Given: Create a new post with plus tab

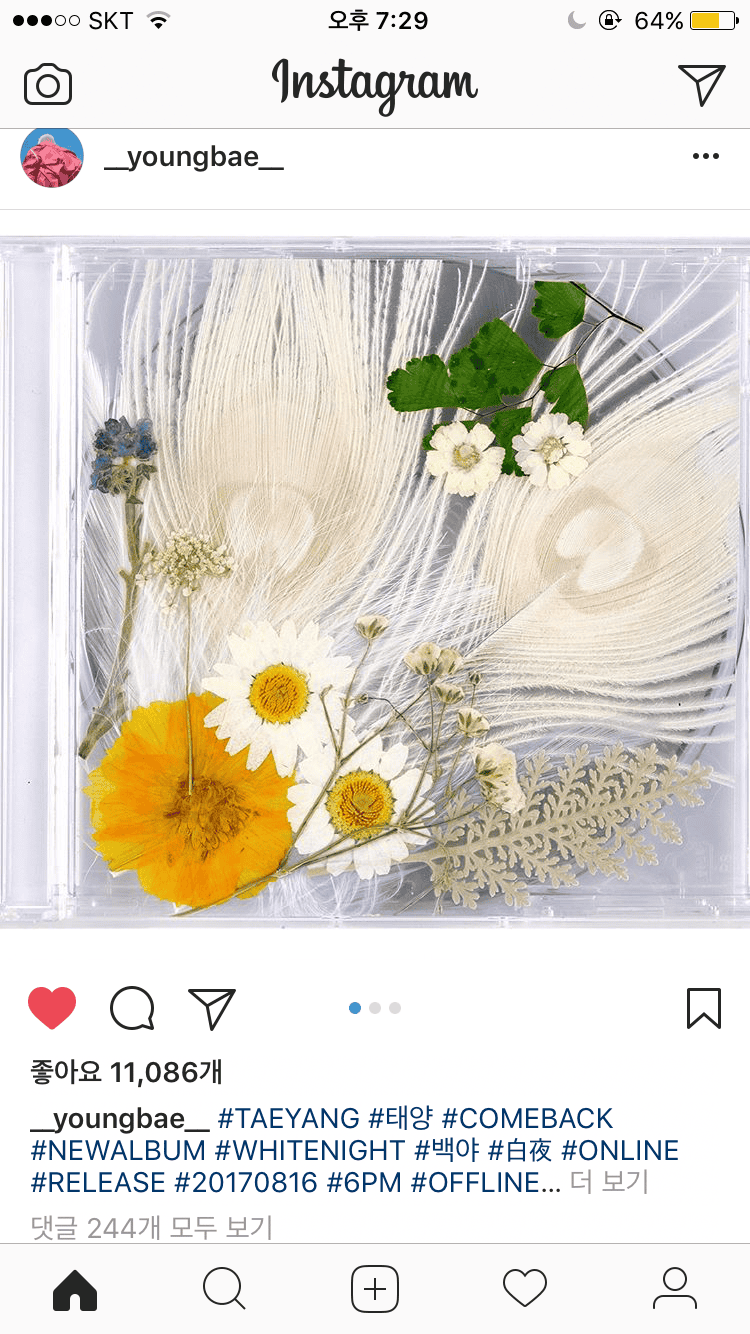Looking at the screenshot, I should 375,1289.
